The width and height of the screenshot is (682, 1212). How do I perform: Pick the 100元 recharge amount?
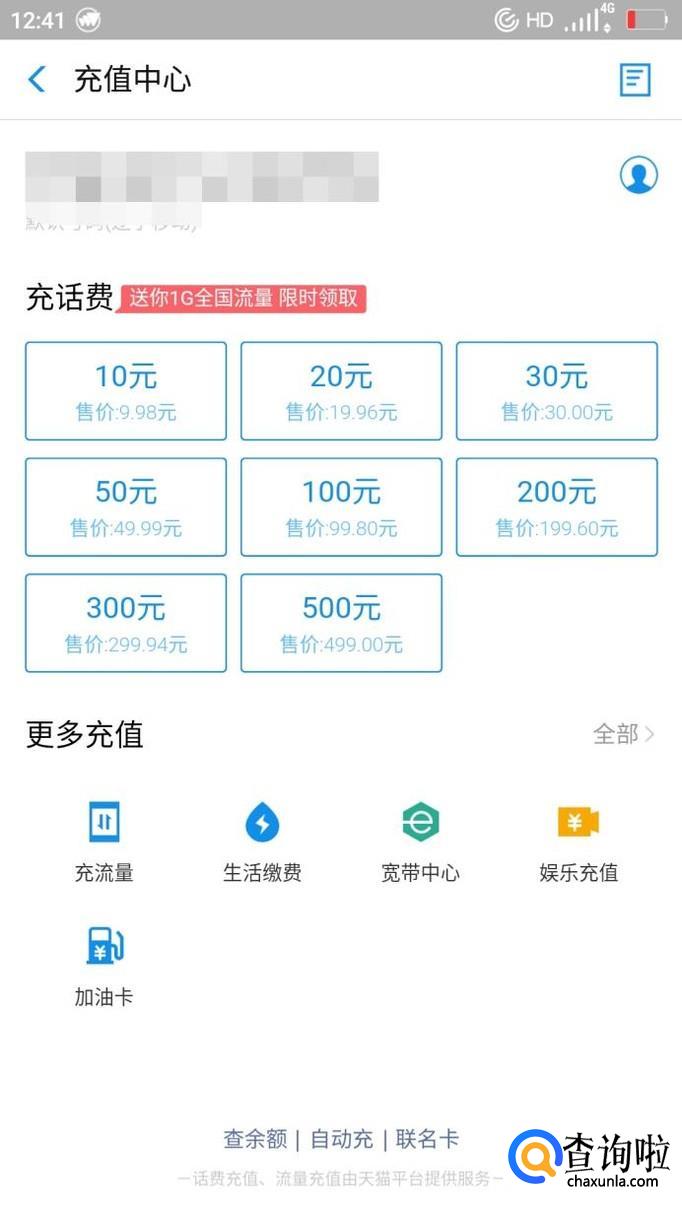(x=341, y=507)
